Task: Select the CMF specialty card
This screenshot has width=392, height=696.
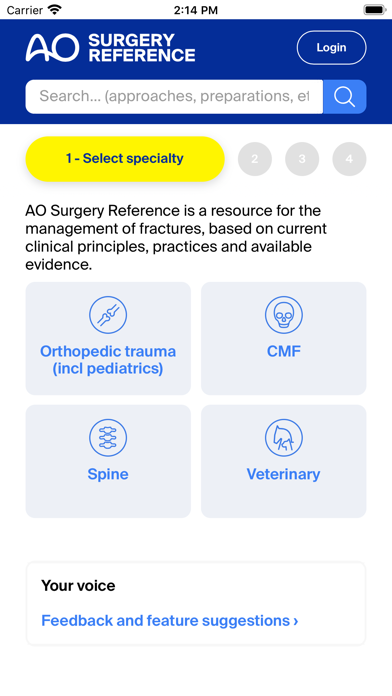Action: pyautogui.click(x=284, y=338)
